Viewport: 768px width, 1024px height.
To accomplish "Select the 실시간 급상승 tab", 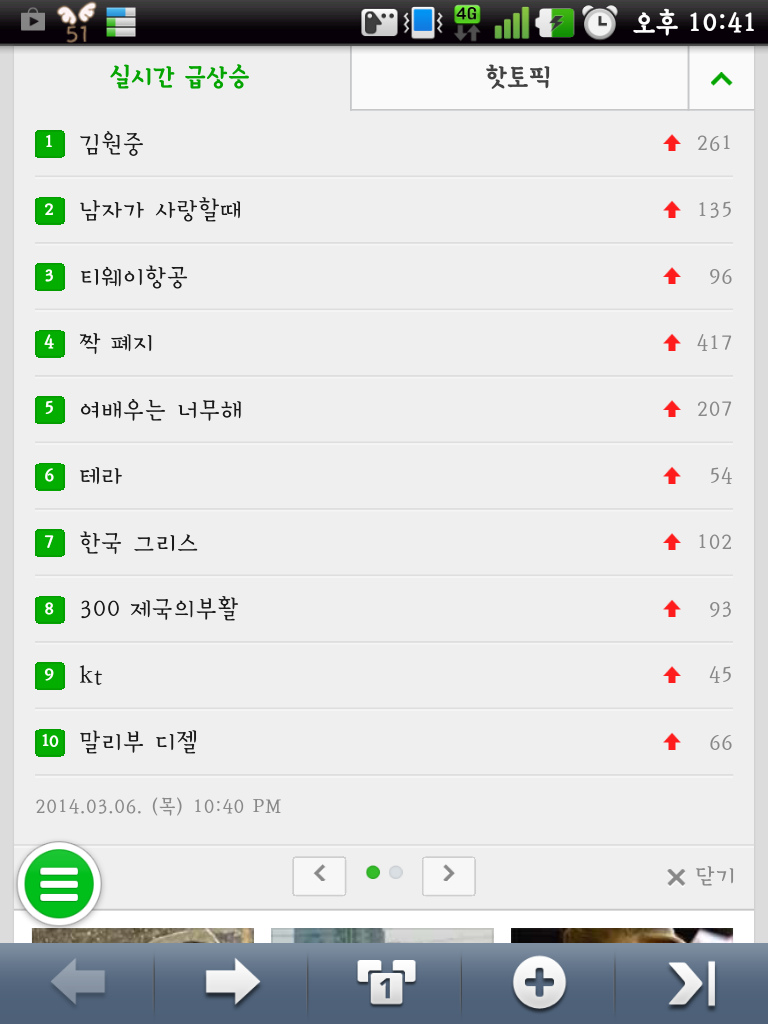I will 180,78.
